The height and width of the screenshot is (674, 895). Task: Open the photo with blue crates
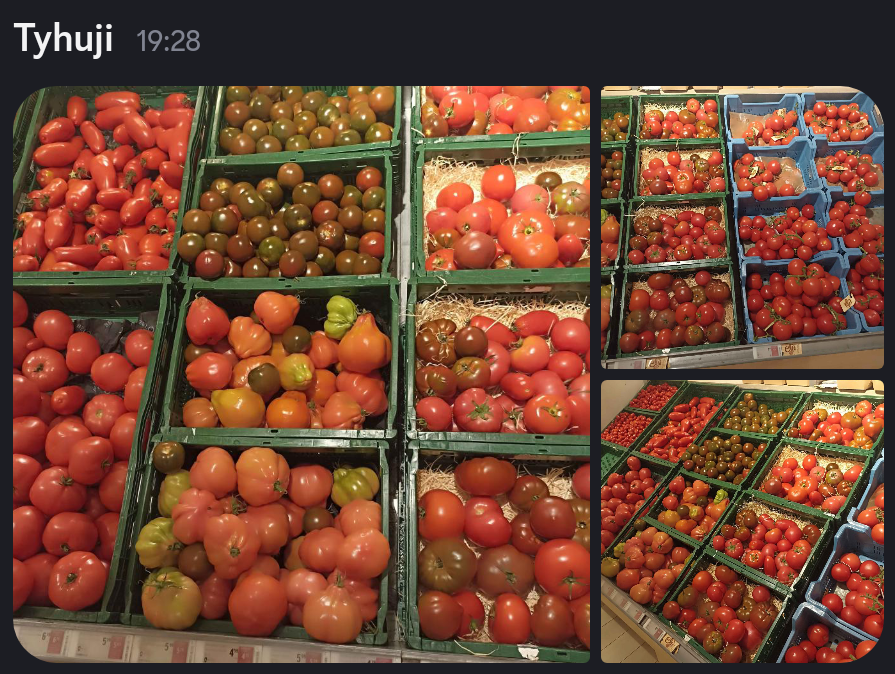tap(742, 227)
